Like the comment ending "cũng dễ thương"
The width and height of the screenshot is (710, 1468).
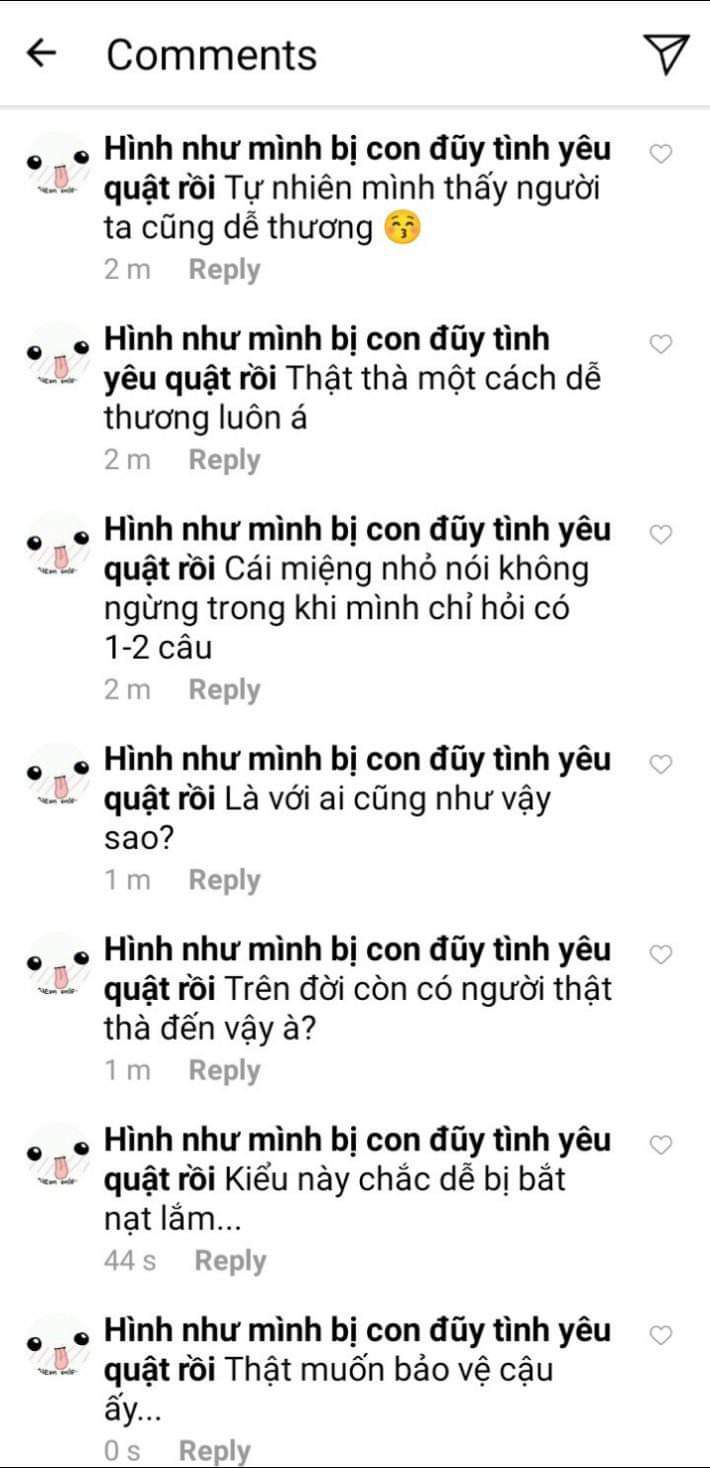tap(660, 154)
